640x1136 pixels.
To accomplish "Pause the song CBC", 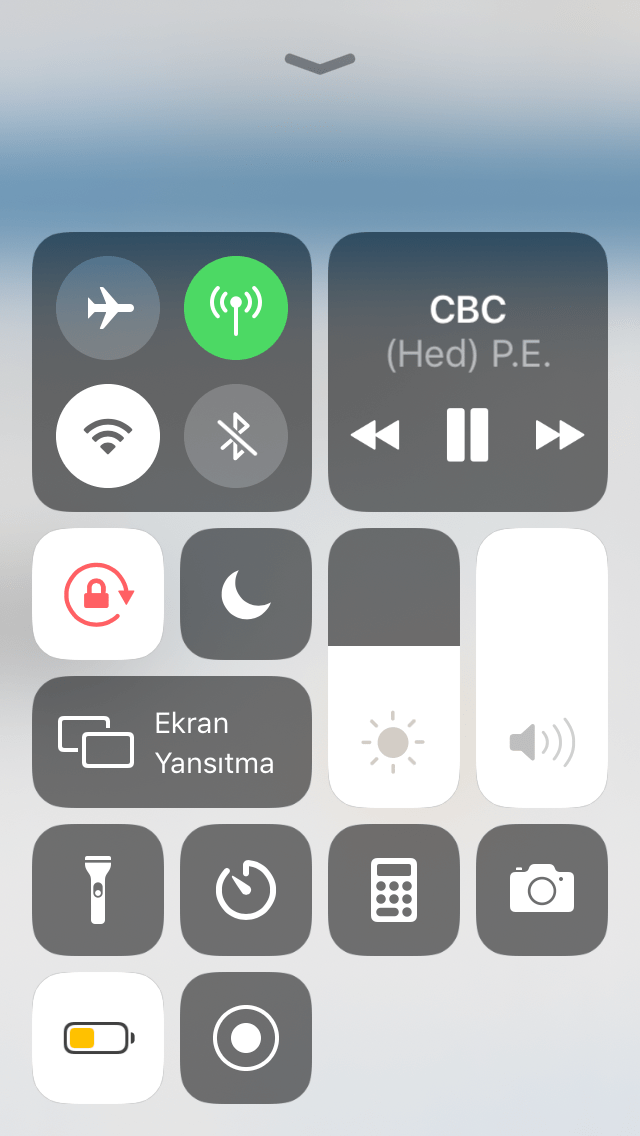I will (467, 435).
